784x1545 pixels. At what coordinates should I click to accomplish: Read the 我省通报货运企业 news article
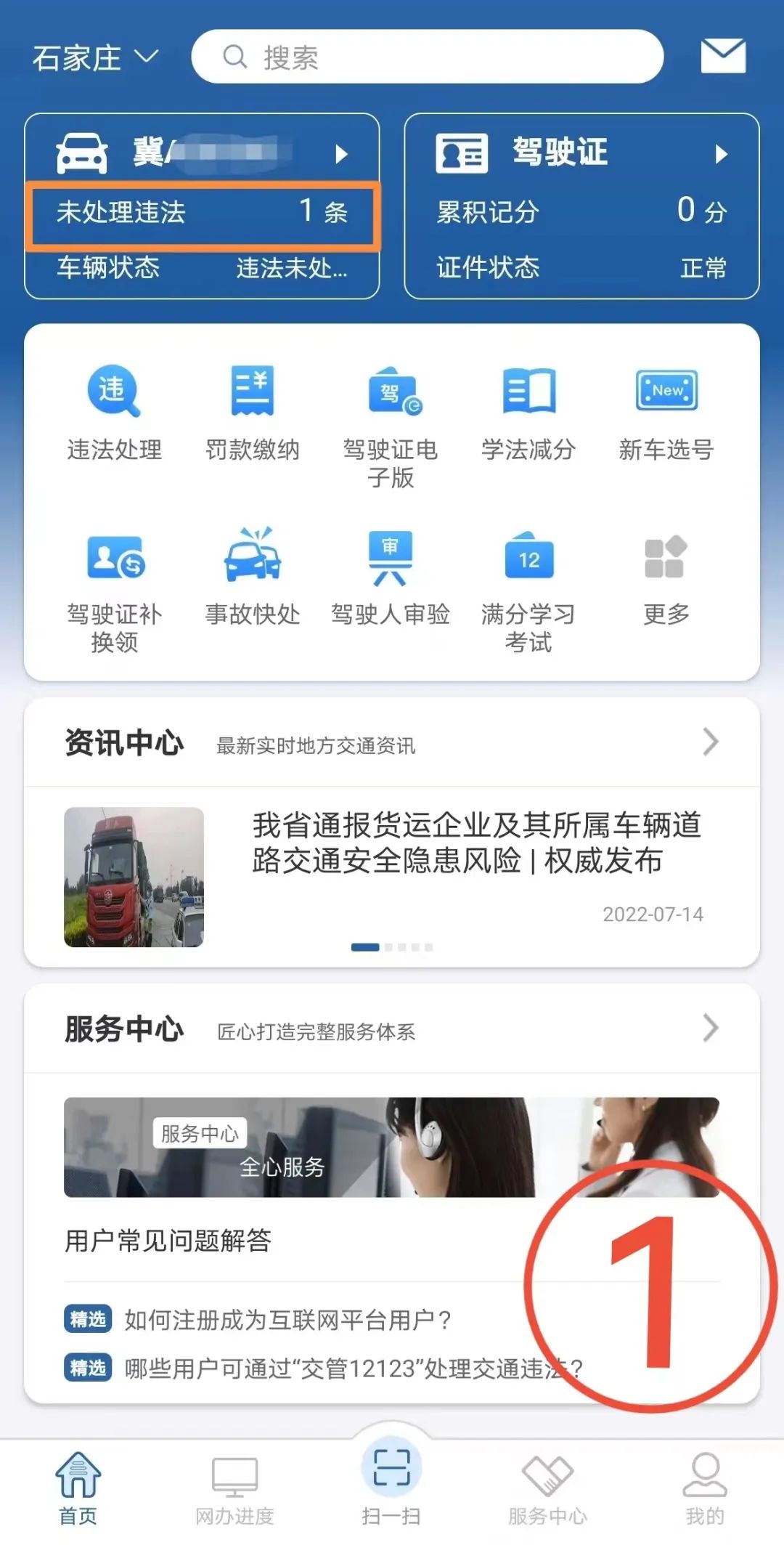tap(475, 843)
